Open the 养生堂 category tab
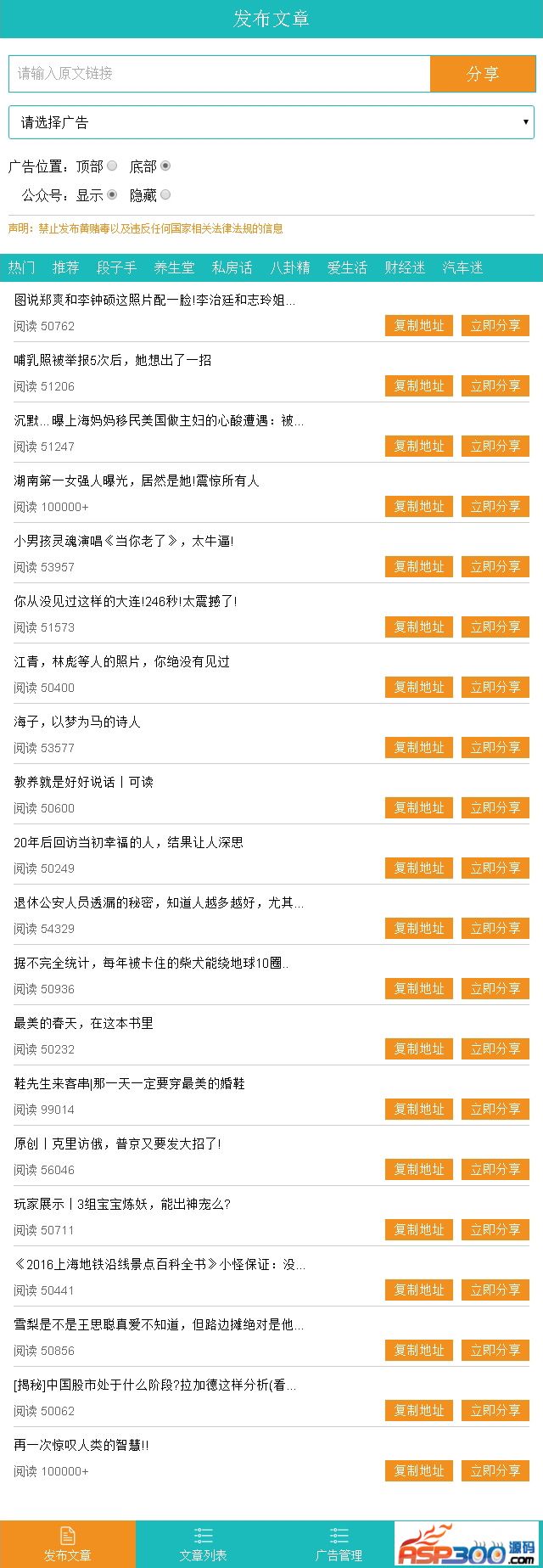The height and width of the screenshot is (1568, 543). point(174,267)
